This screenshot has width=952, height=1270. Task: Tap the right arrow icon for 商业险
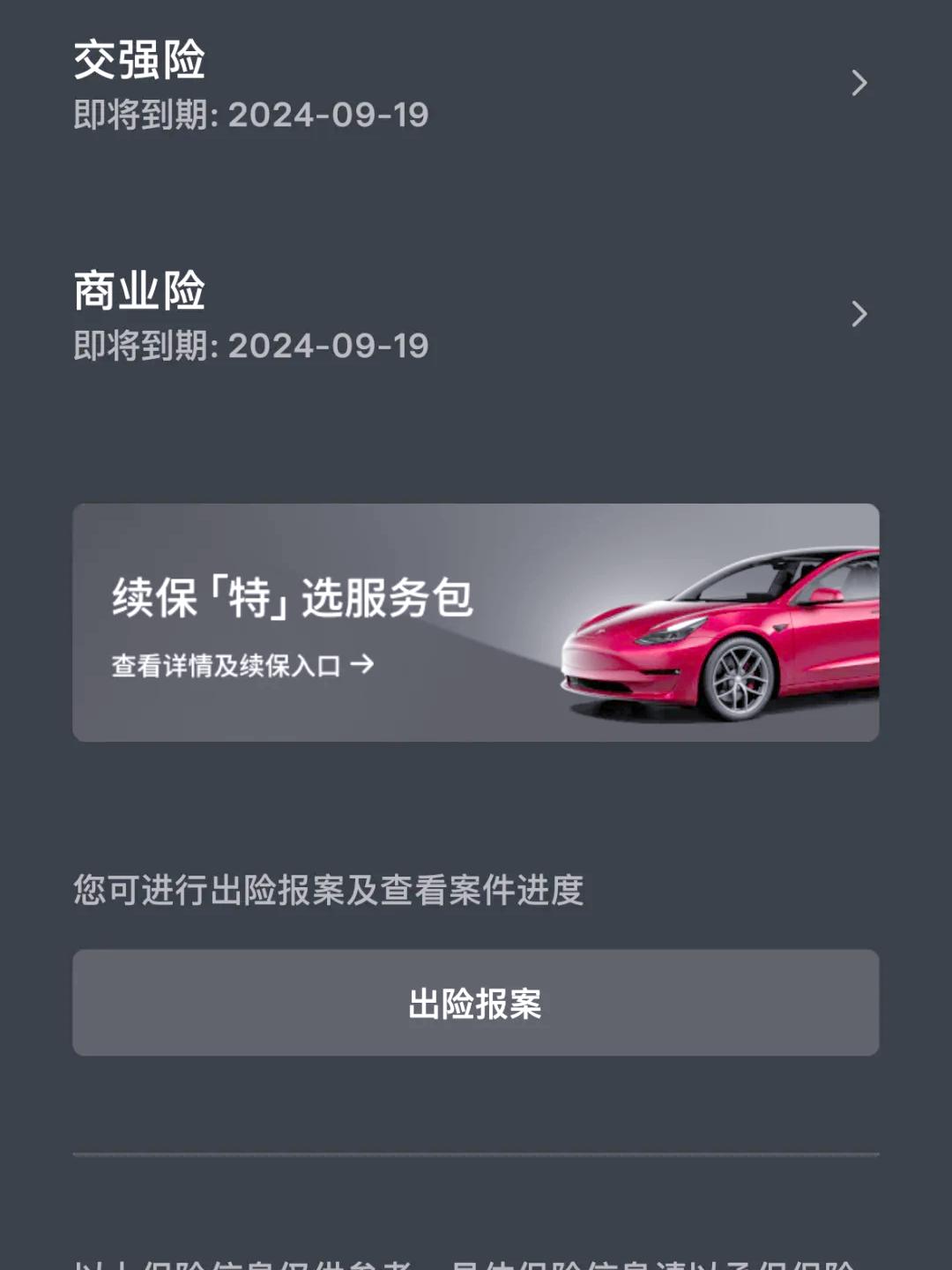(859, 315)
